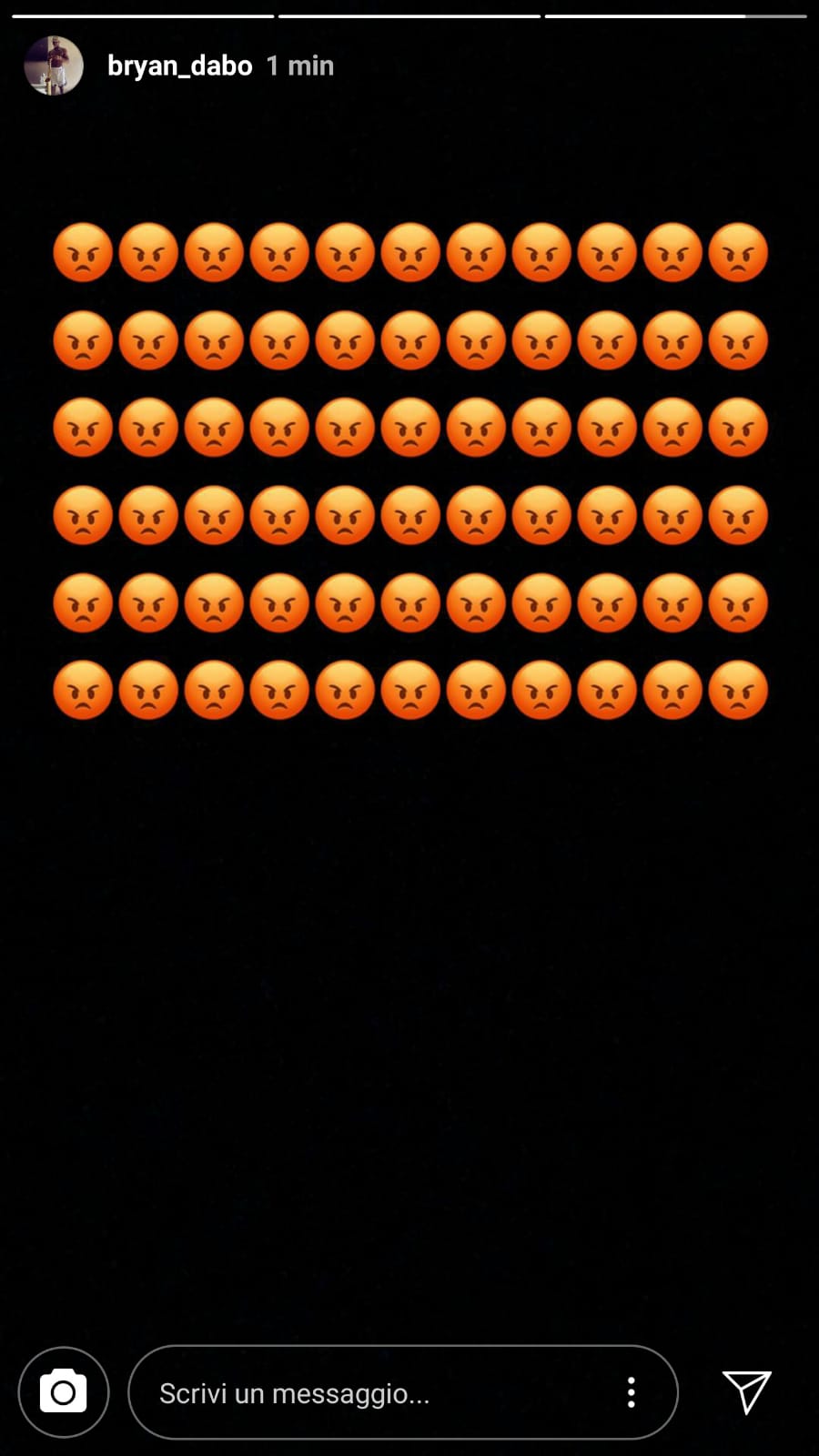This screenshot has width=819, height=1456.
Task: Tap the leftmost emoji of the fifth row
Action: [x=82, y=602]
